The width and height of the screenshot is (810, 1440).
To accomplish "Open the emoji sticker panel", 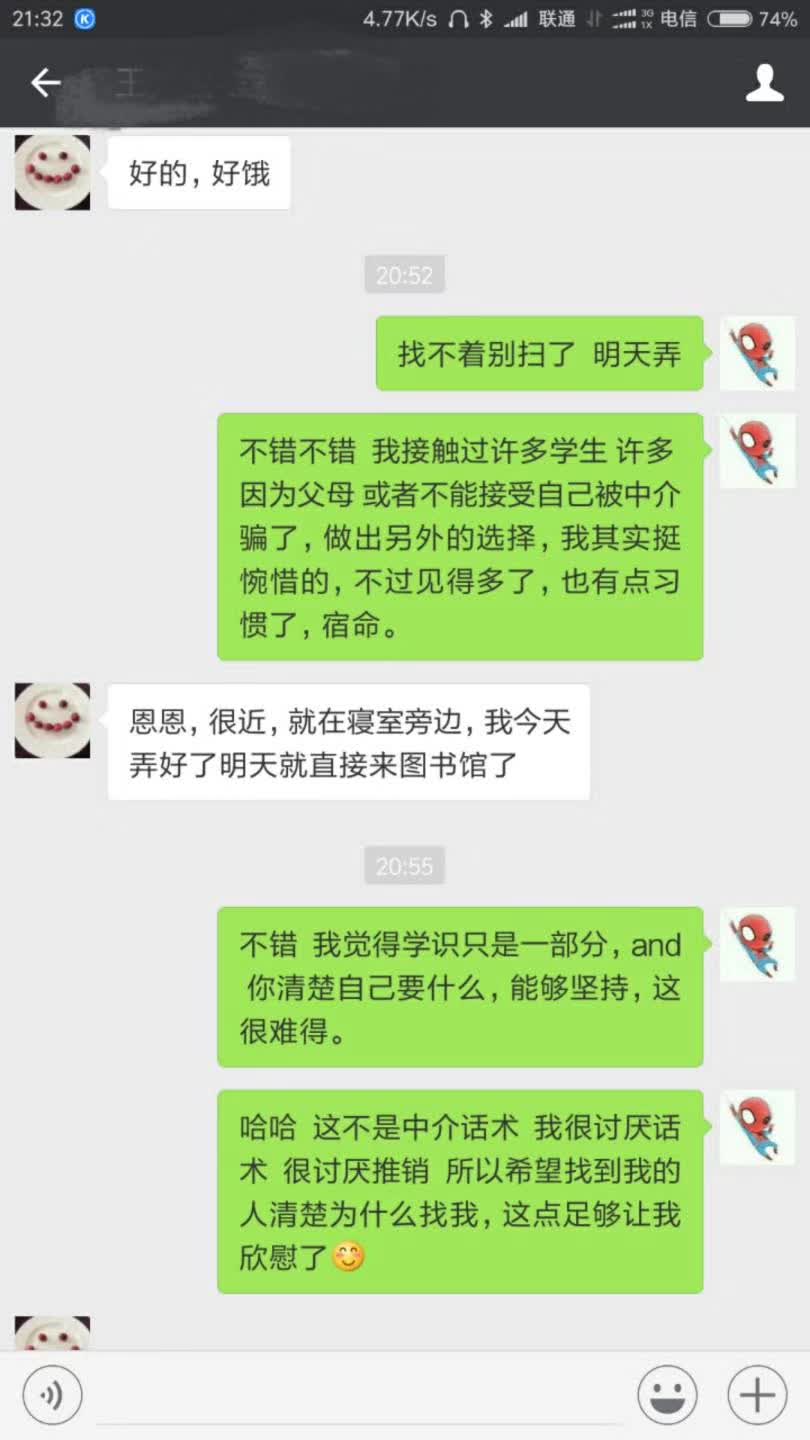I will pos(667,1394).
